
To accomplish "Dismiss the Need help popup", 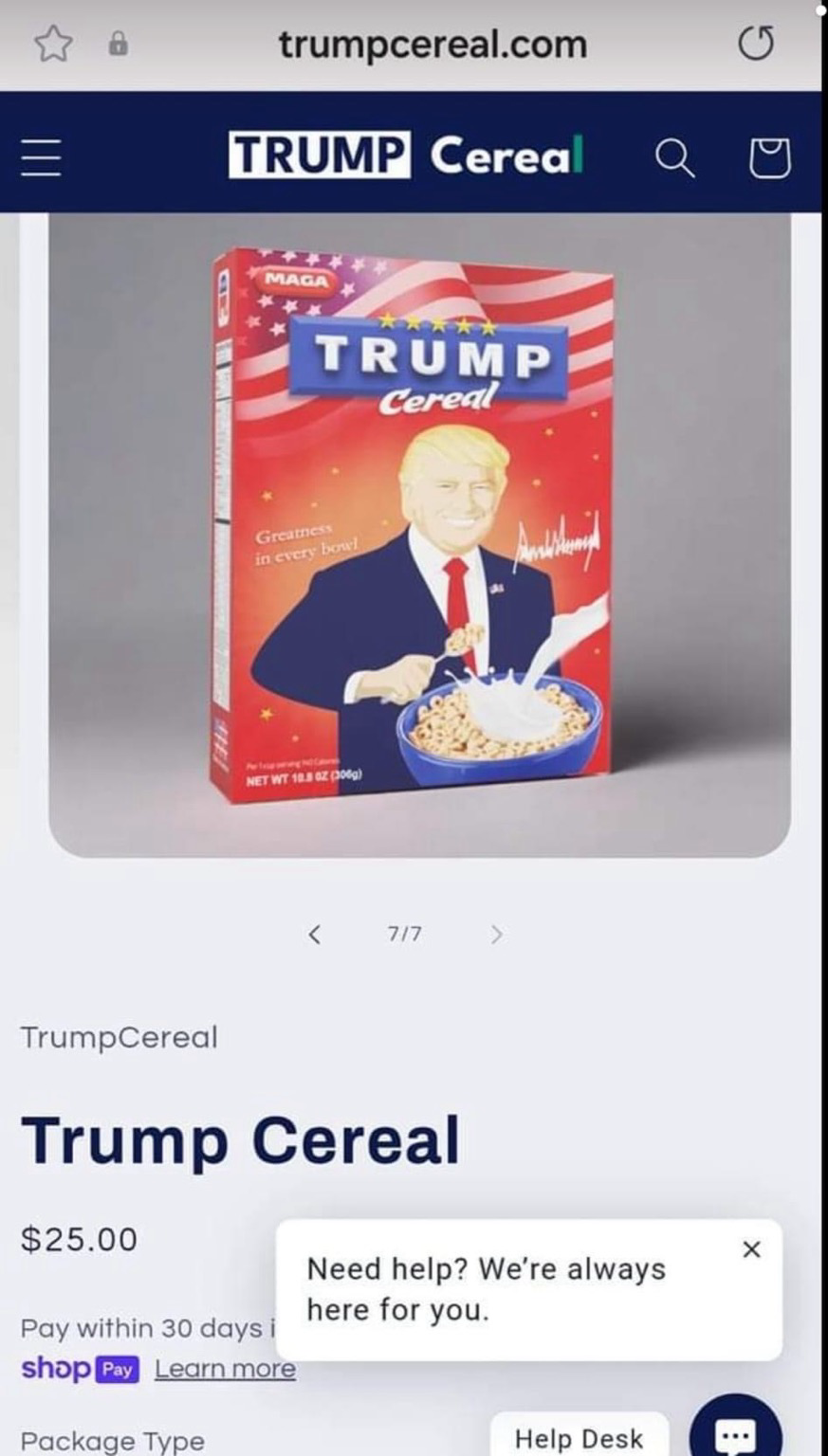I will [751, 1249].
